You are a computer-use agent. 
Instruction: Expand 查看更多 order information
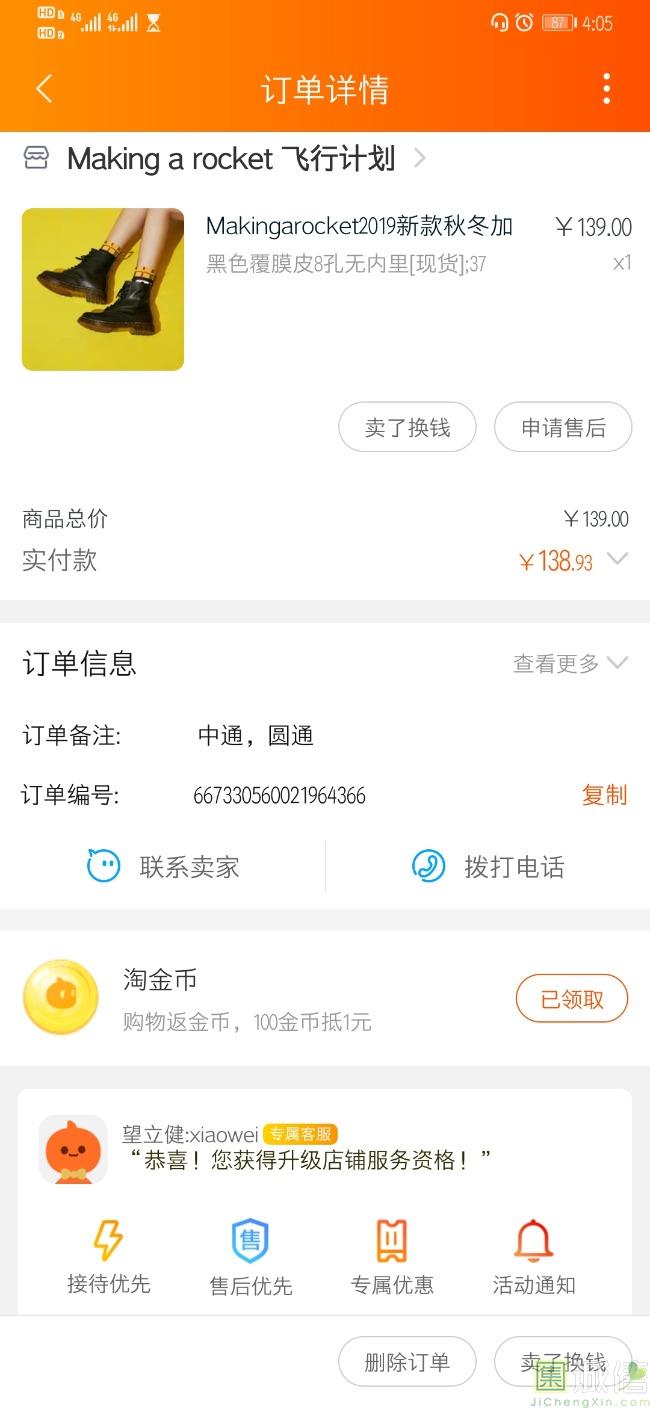tap(570, 663)
